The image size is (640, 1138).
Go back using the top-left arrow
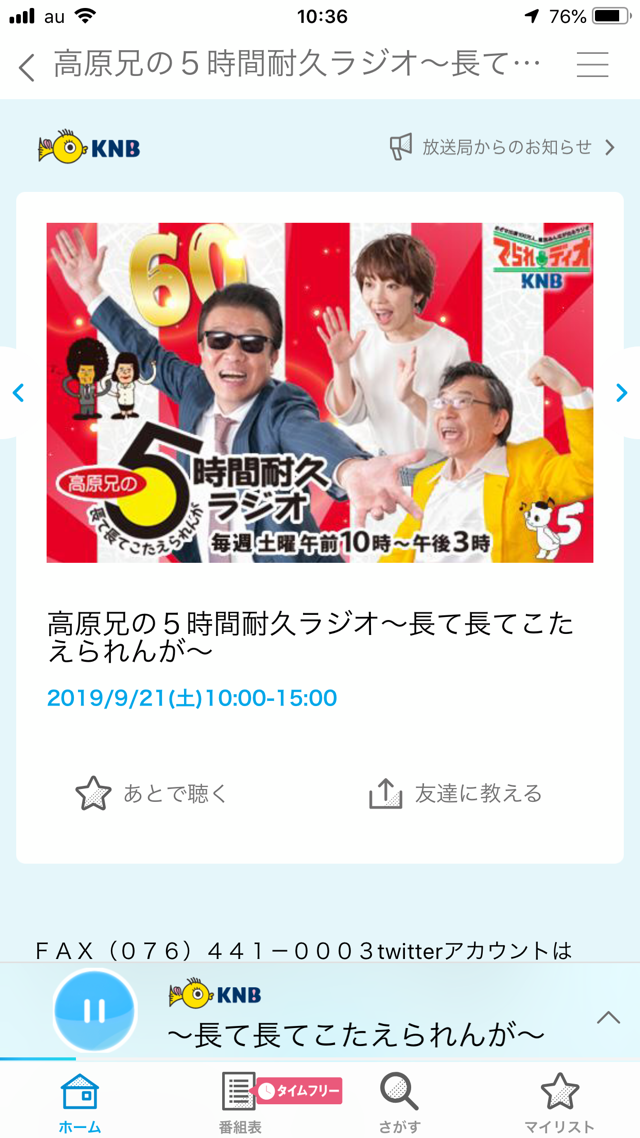pyautogui.click(x=27, y=67)
